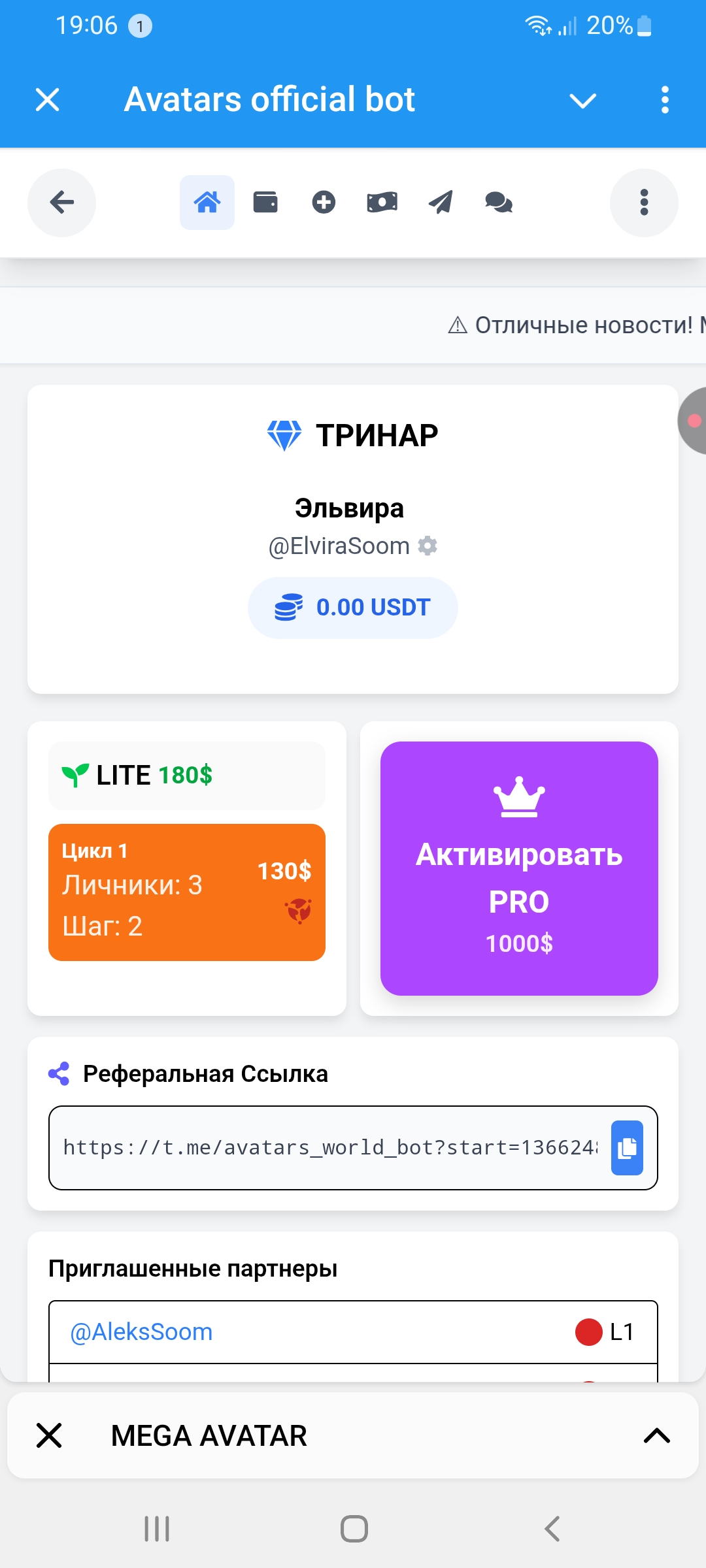This screenshot has width=706, height=1568.
Task: Open the blue header overflow menu
Action: pyautogui.click(x=665, y=100)
